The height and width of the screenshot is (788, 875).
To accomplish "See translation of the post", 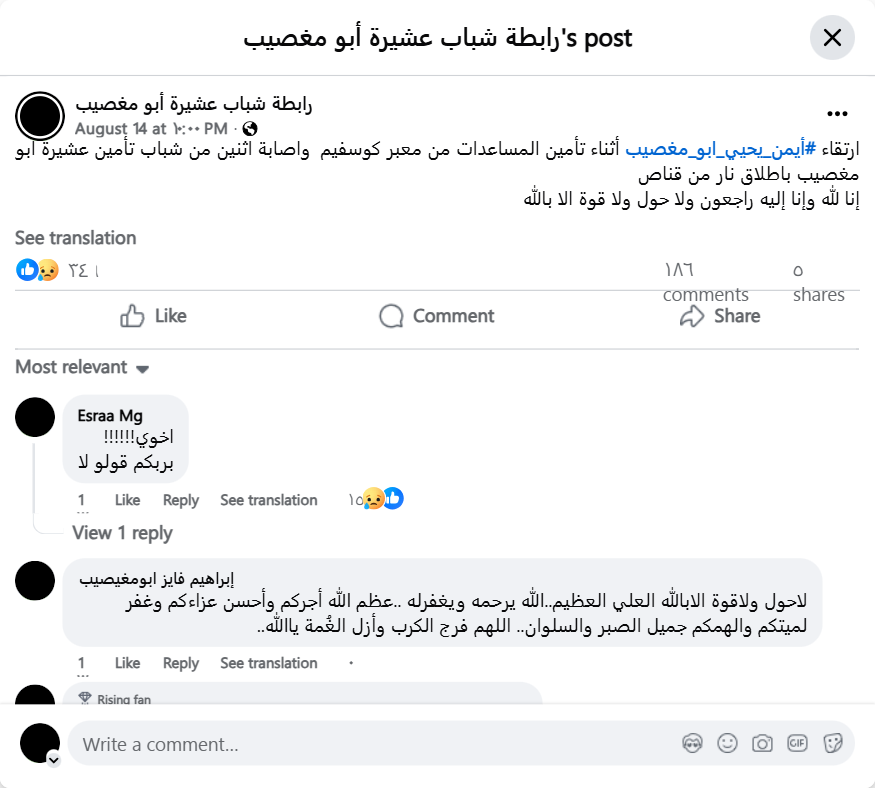I will [75, 238].
